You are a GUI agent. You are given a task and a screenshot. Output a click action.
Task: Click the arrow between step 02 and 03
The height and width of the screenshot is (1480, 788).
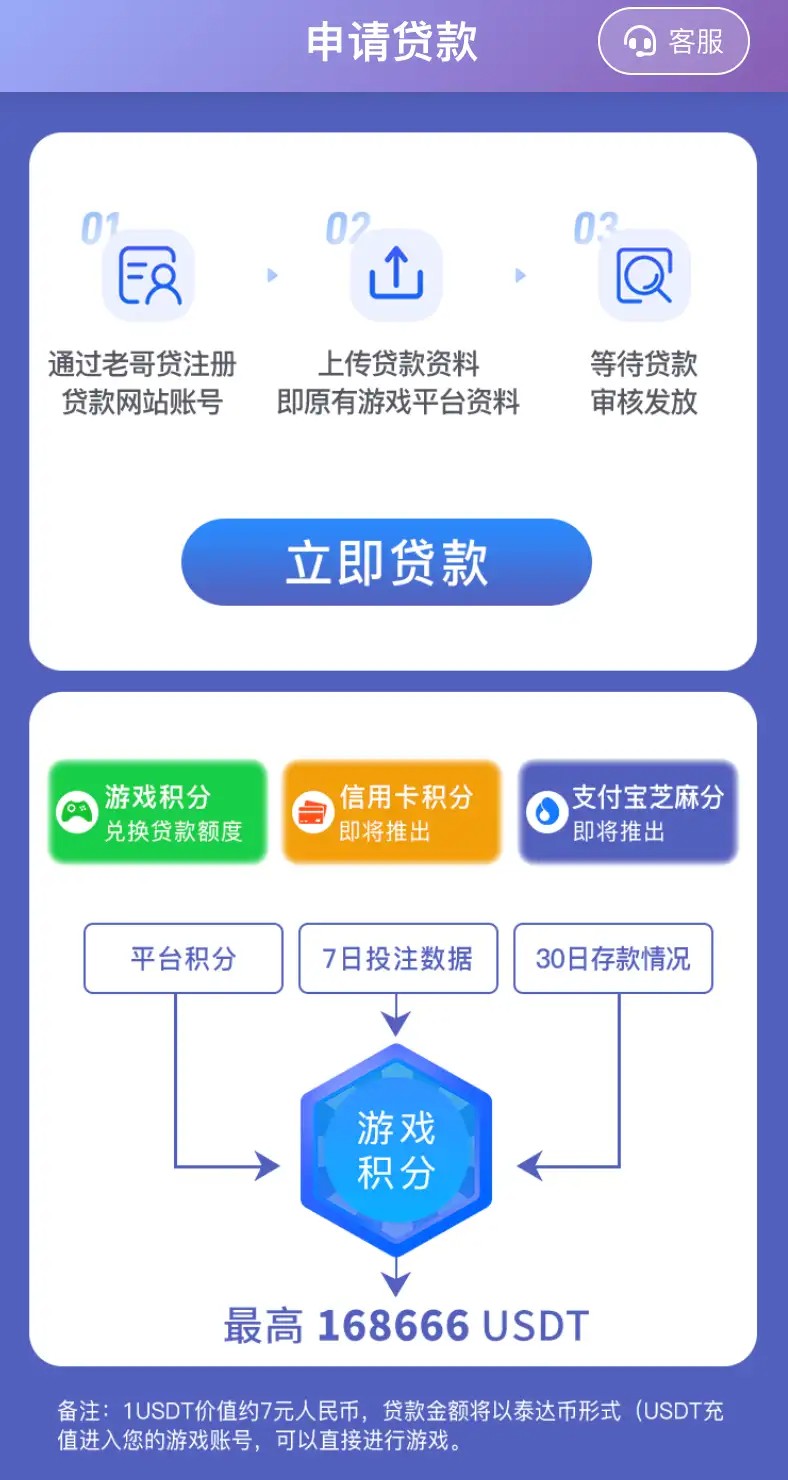[520, 277]
